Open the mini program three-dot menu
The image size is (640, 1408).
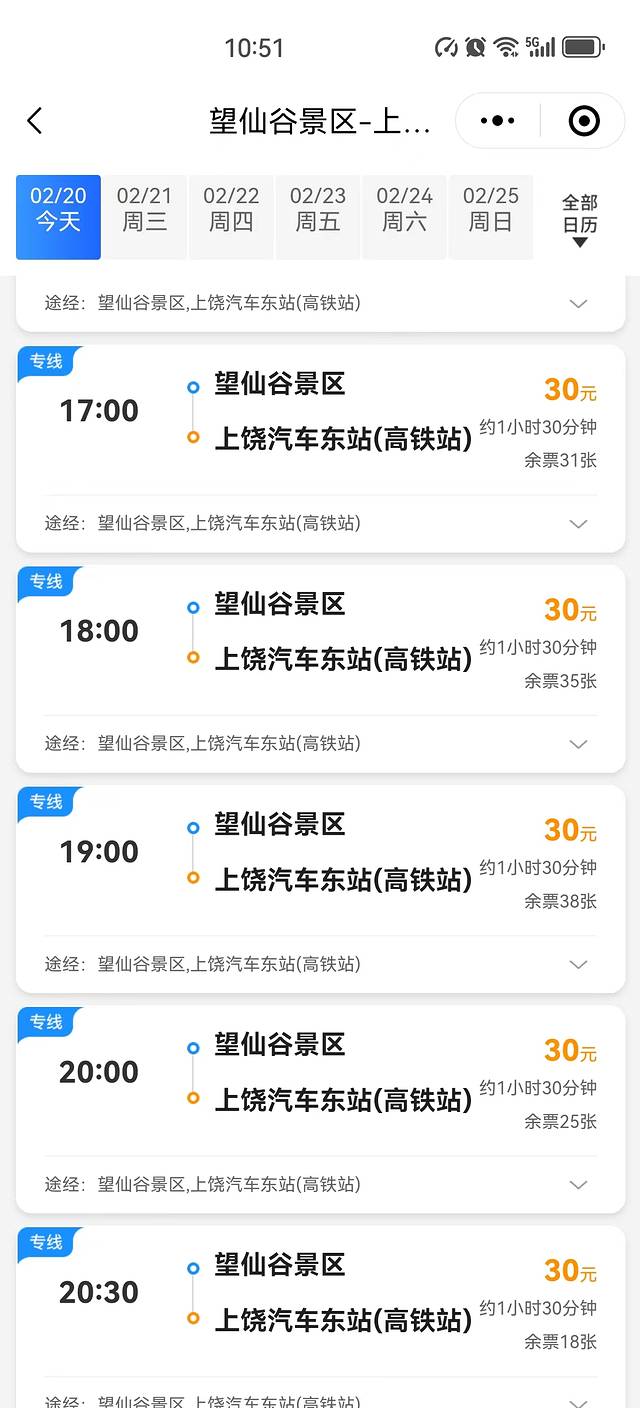(x=497, y=121)
